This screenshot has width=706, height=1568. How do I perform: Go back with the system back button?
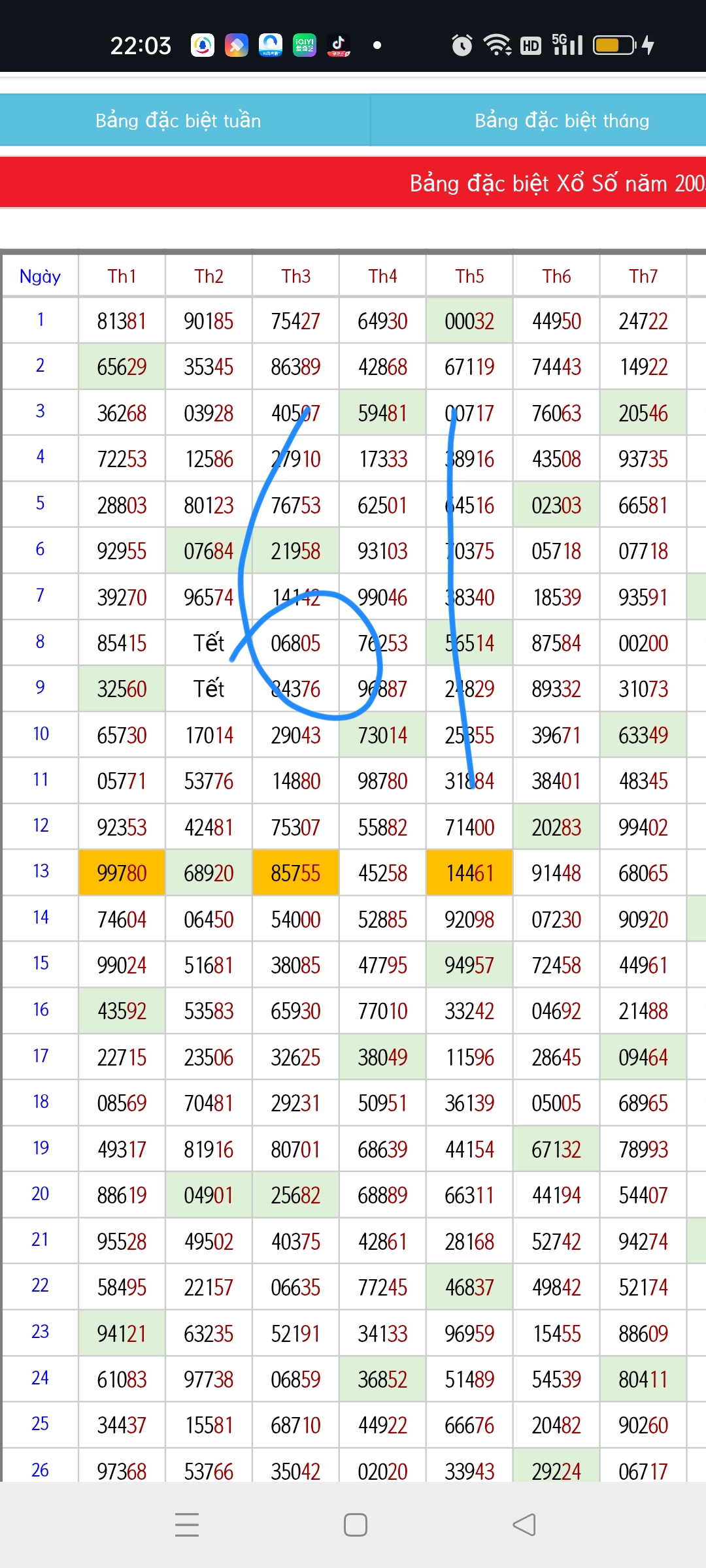click(x=524, y=1525)
